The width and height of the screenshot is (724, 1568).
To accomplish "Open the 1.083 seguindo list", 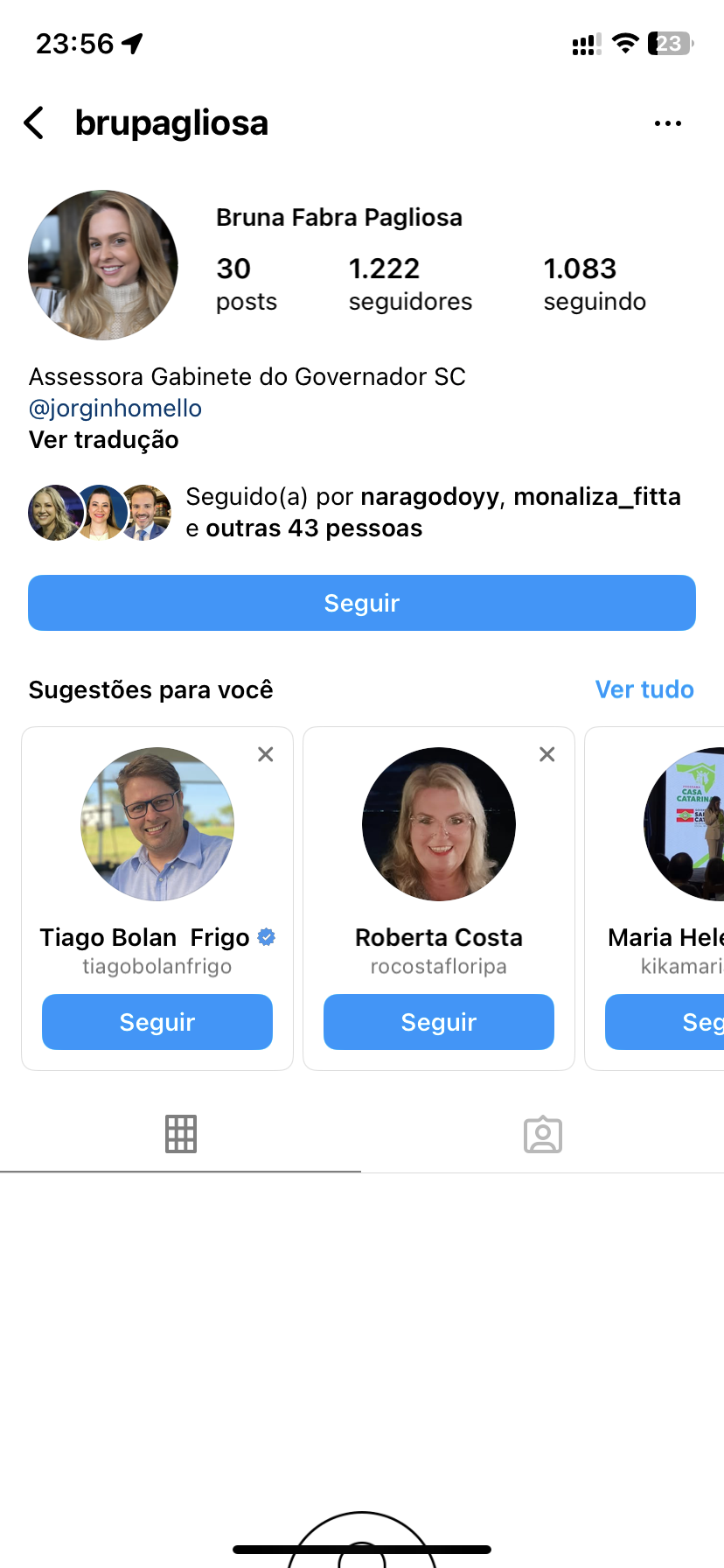I will 594,283.
